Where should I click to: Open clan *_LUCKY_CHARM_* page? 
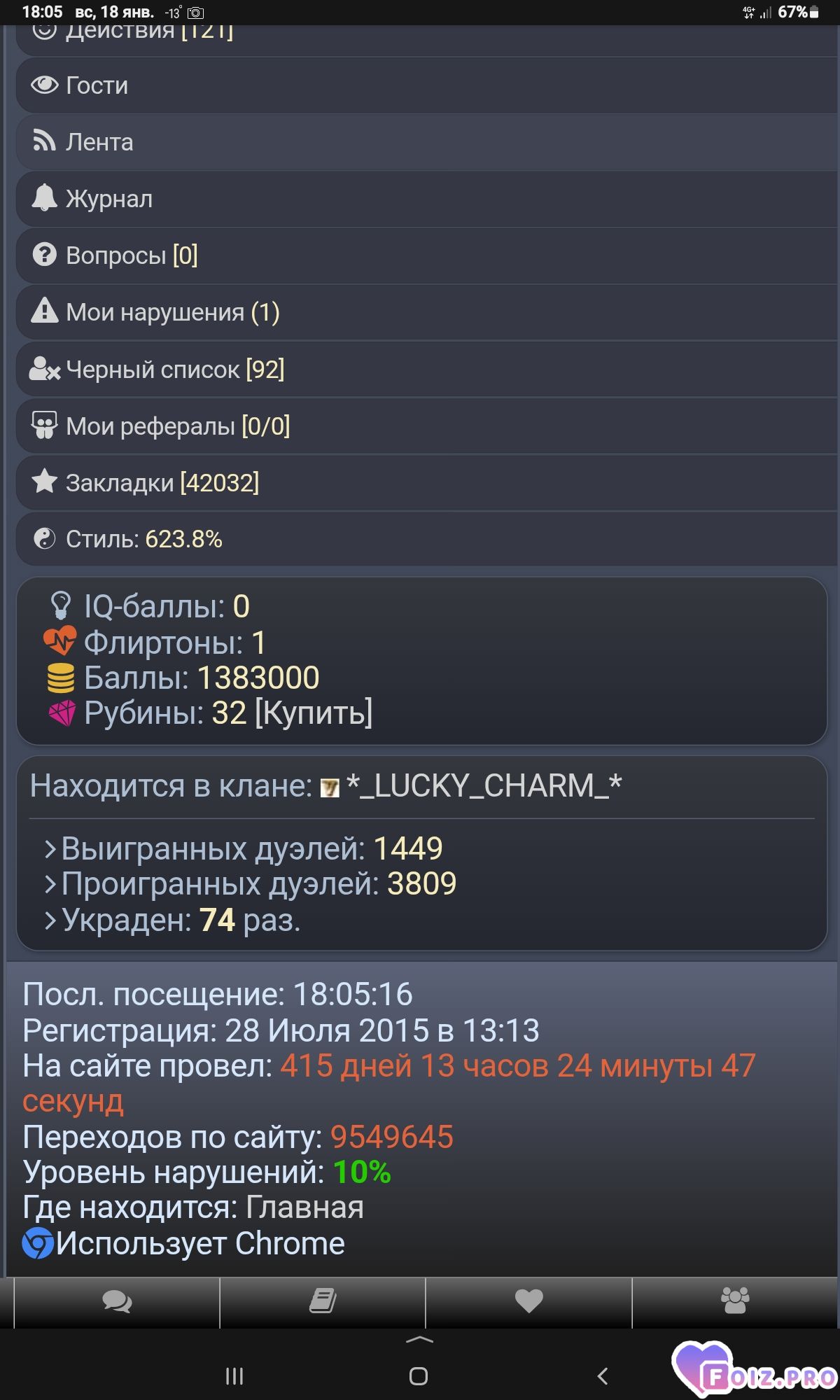[x=483, y=786]
